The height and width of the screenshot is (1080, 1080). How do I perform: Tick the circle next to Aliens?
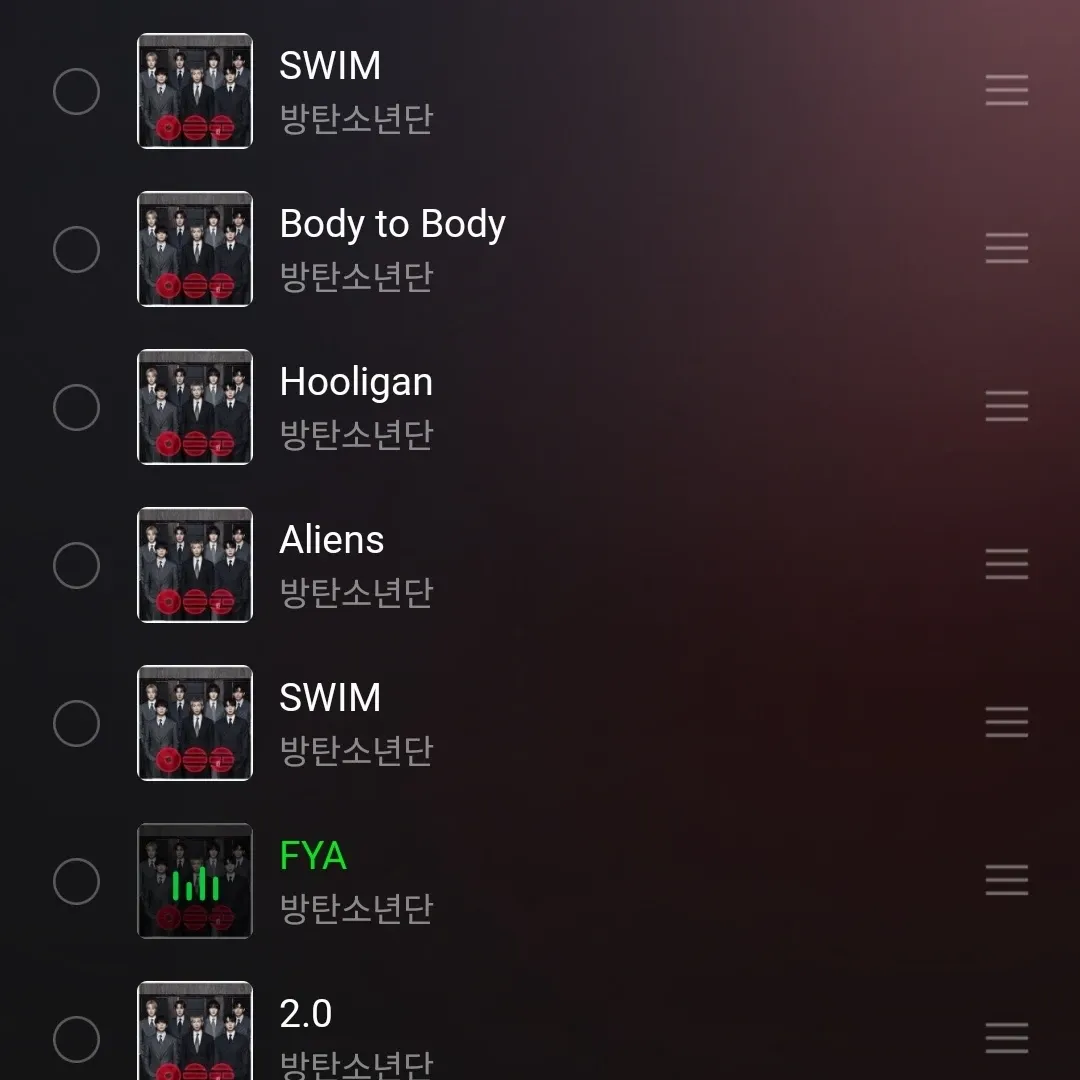[76, 565]
